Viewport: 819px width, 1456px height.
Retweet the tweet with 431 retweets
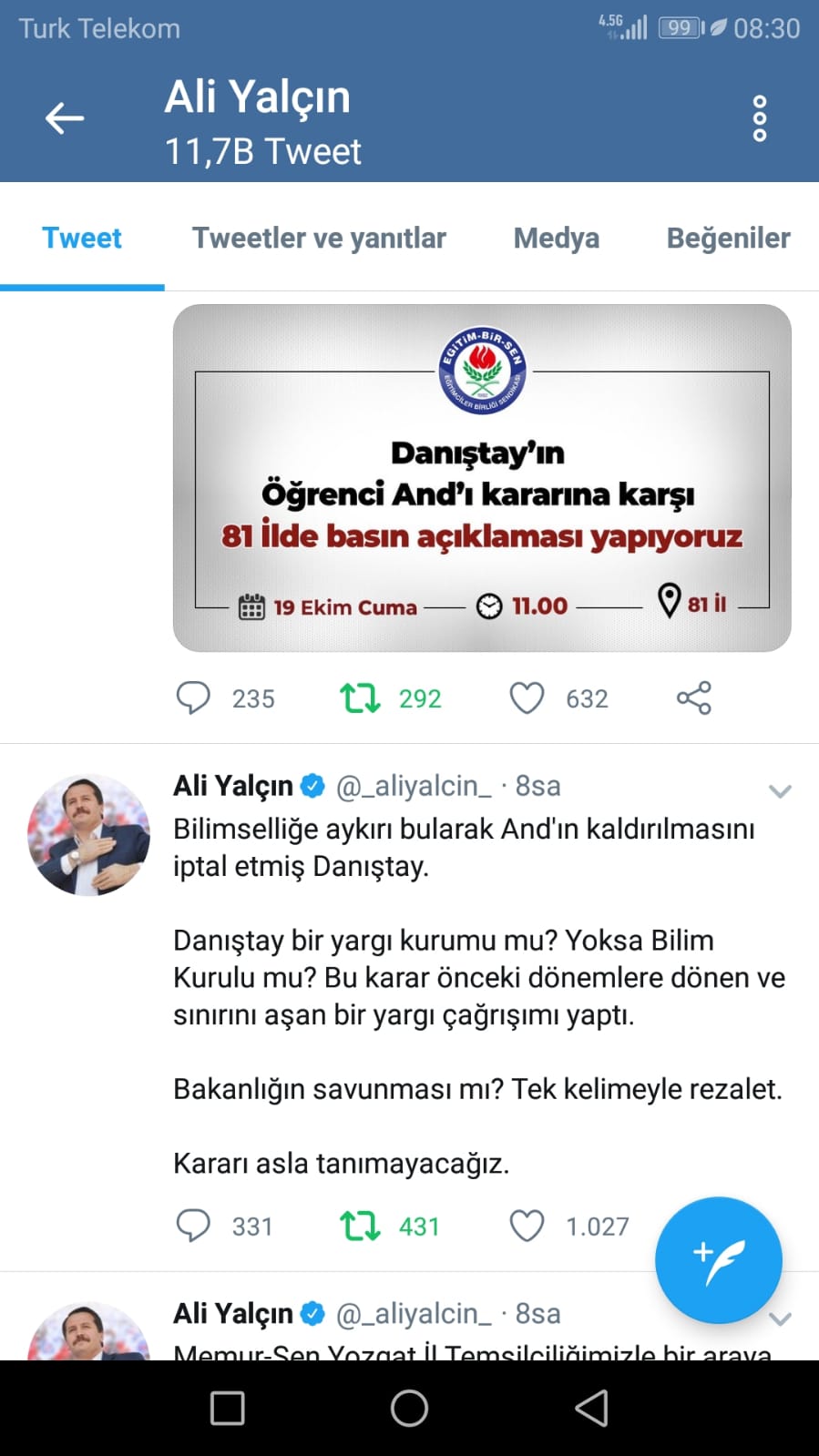point(360,1226)
